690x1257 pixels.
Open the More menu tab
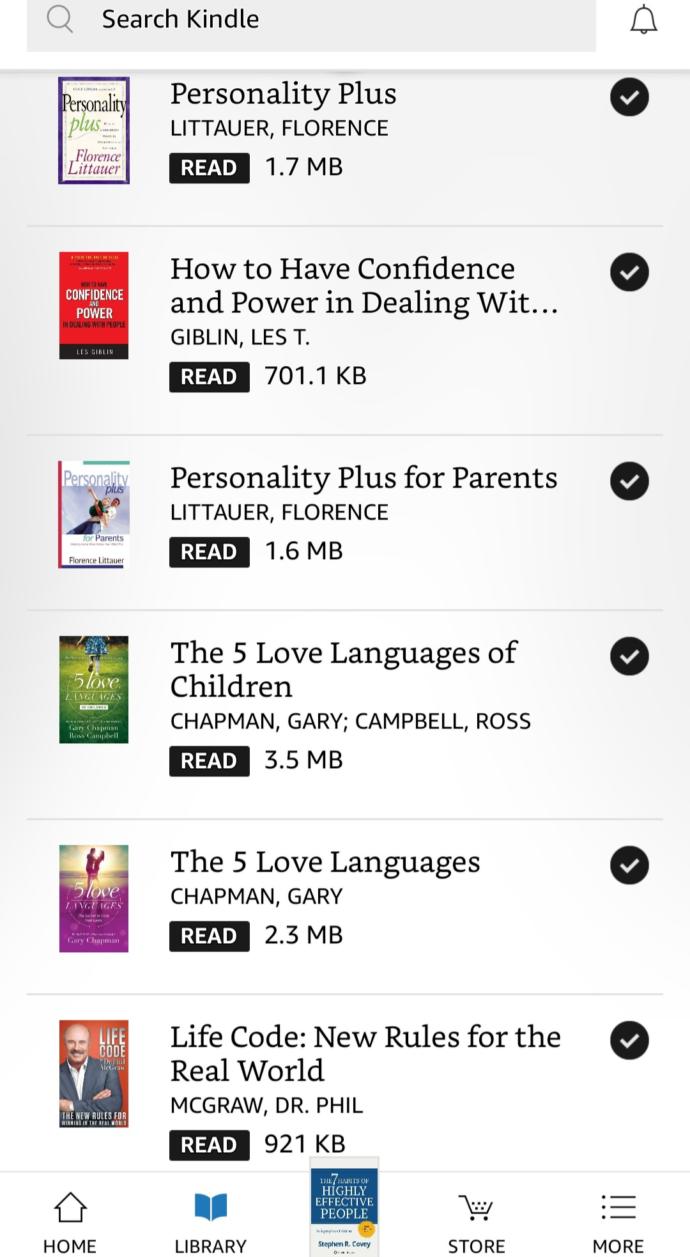pyautogui.click(x=618, y=1222)
